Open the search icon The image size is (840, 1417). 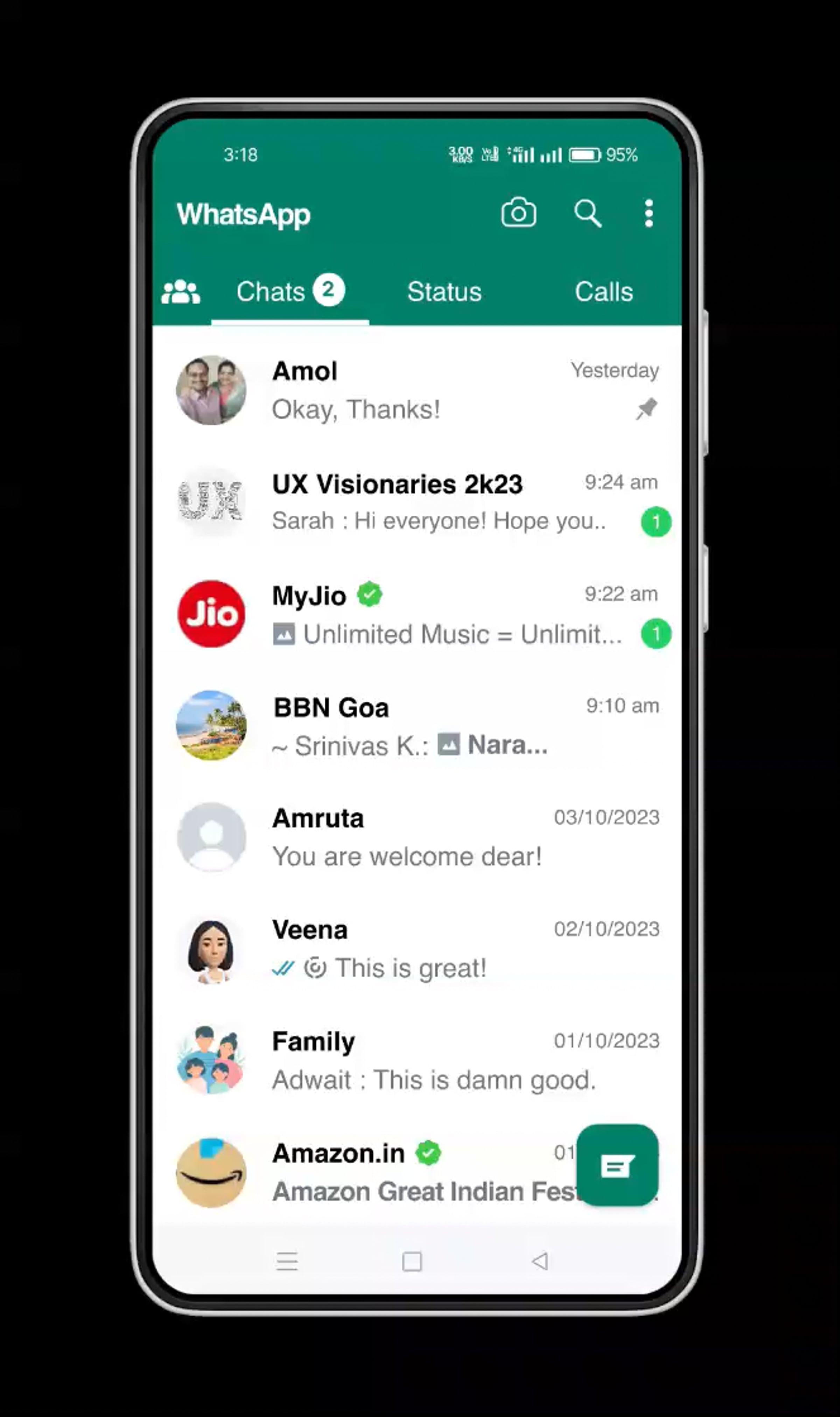coord(588,214)
